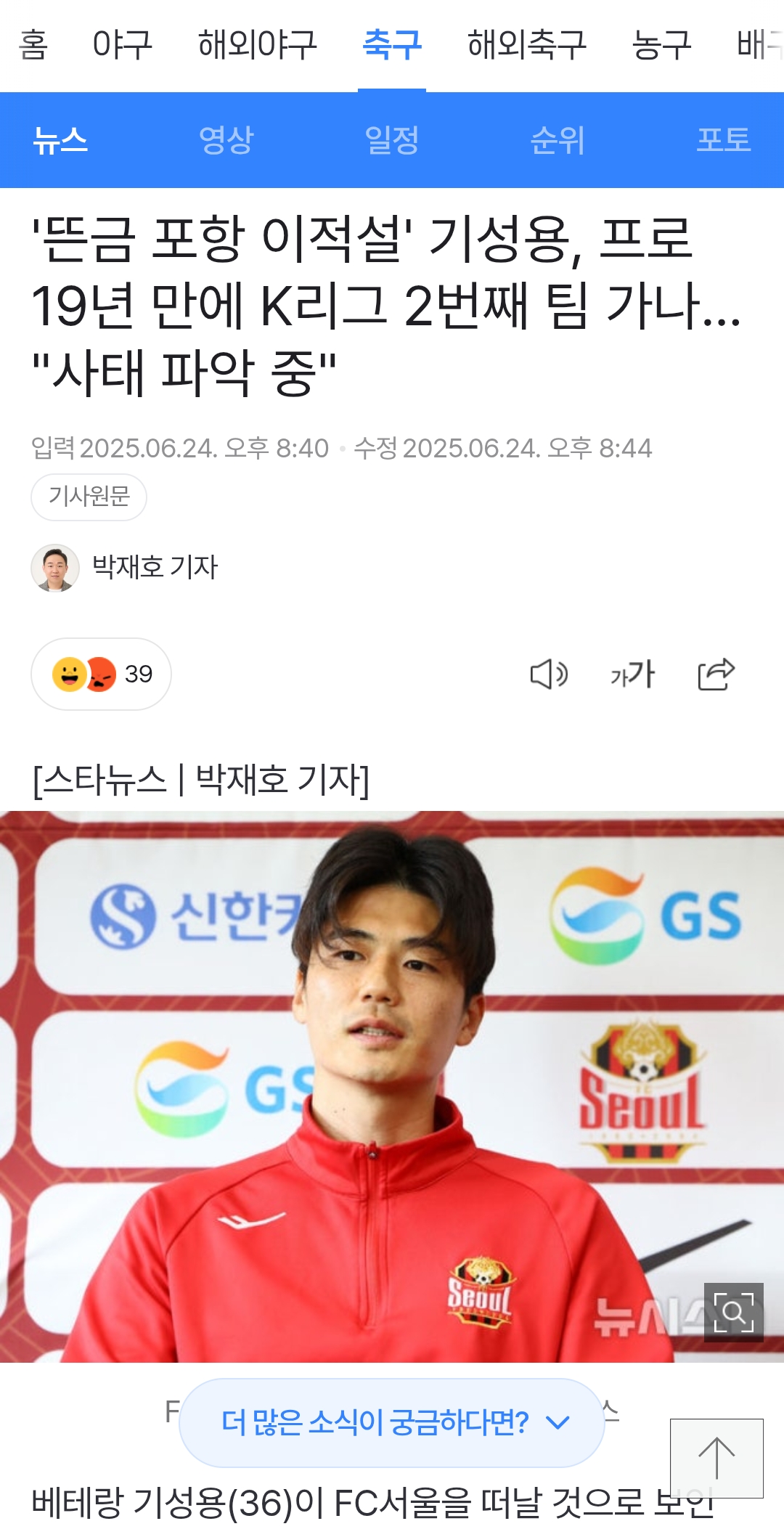Switch to the 영상 sub-tab
The width and height of the screenshot is (784, 1529).
(226, 140)
